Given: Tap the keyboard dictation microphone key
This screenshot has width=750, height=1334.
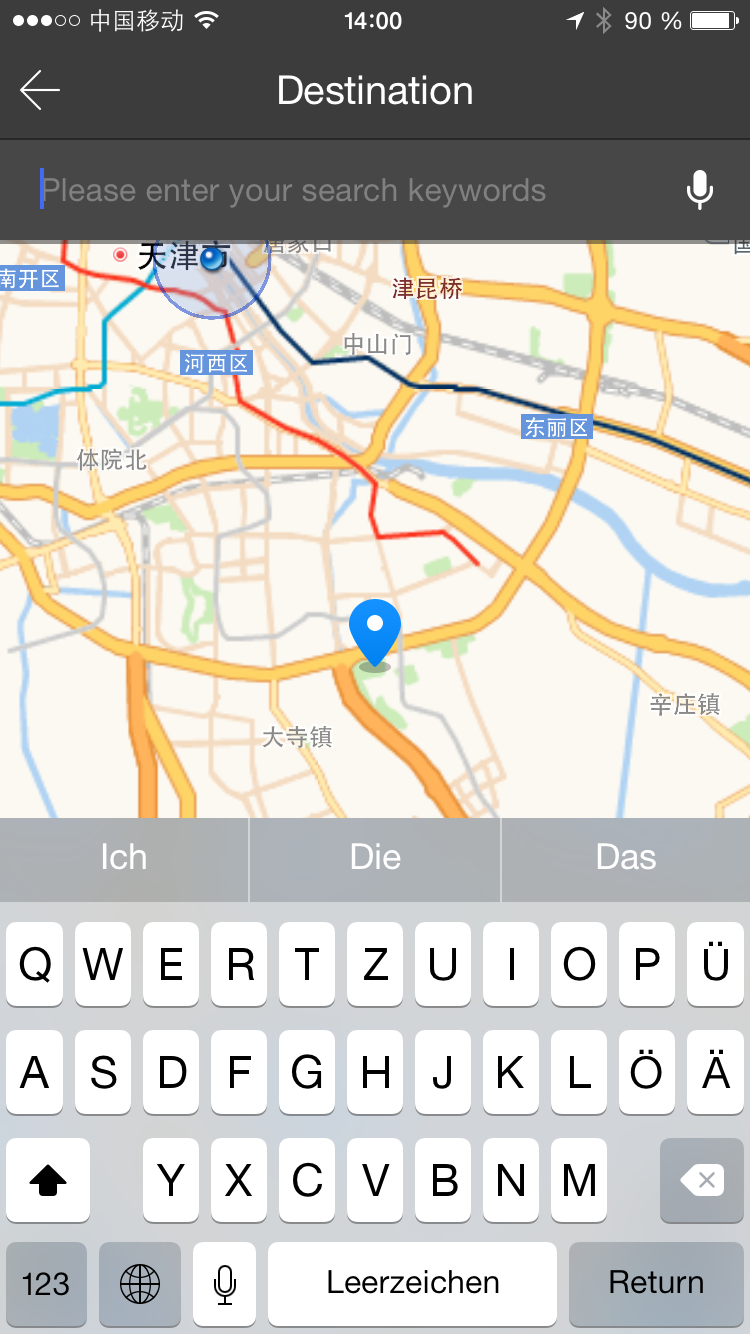Looking at the screenshot, I should click(x=225, y=1283).
